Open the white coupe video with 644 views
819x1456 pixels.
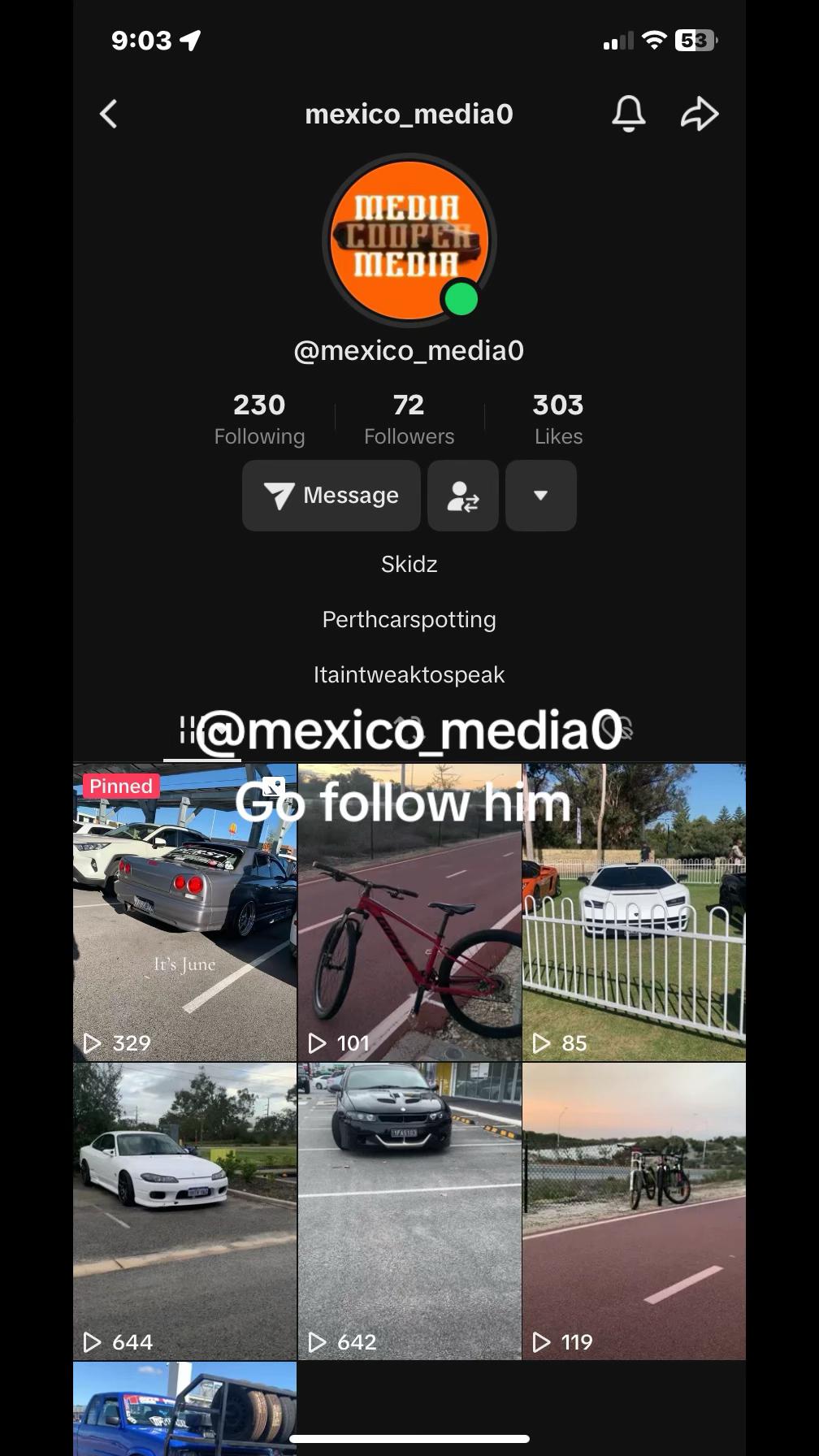tap(185, 1211)
